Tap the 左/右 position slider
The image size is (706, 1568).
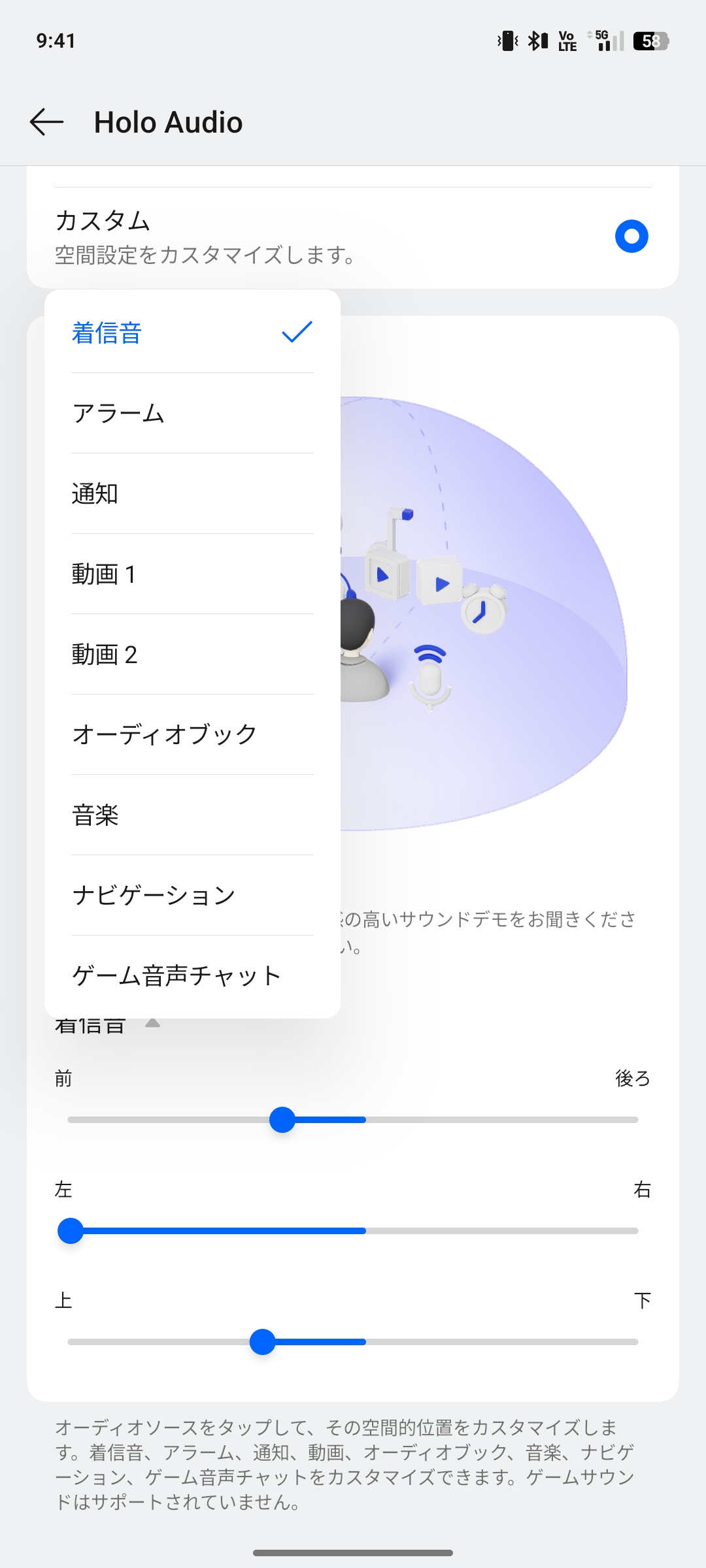(x=71, y=1231)
